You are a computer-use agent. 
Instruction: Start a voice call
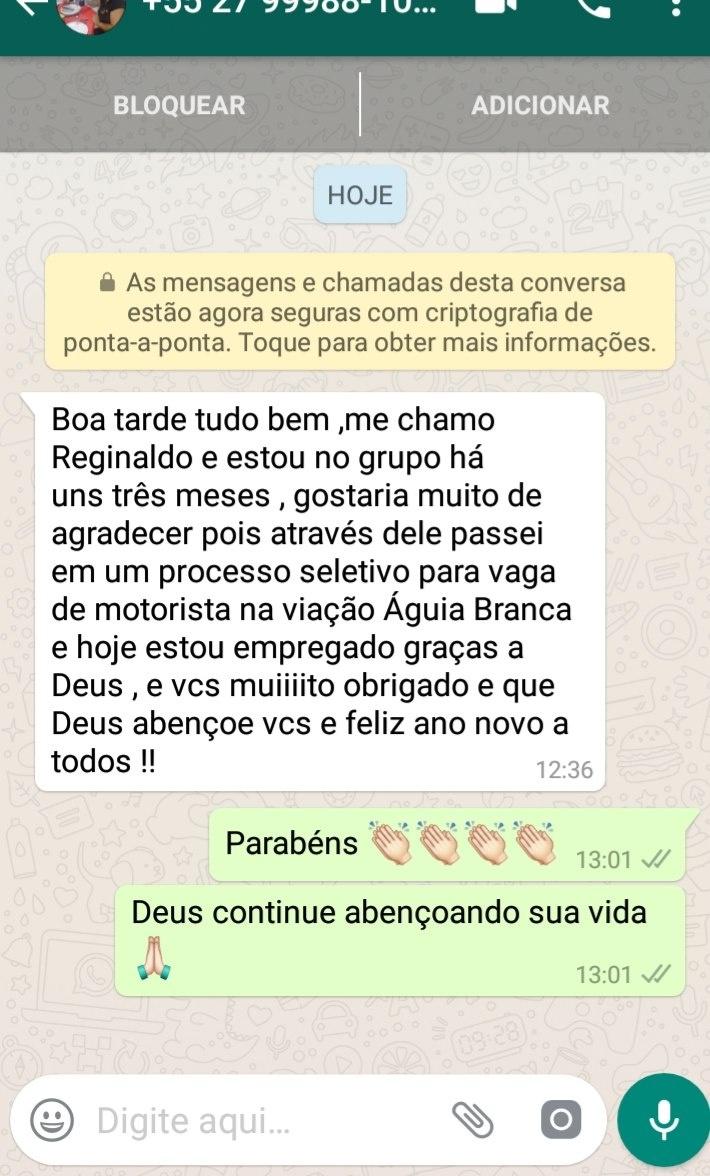595,6
